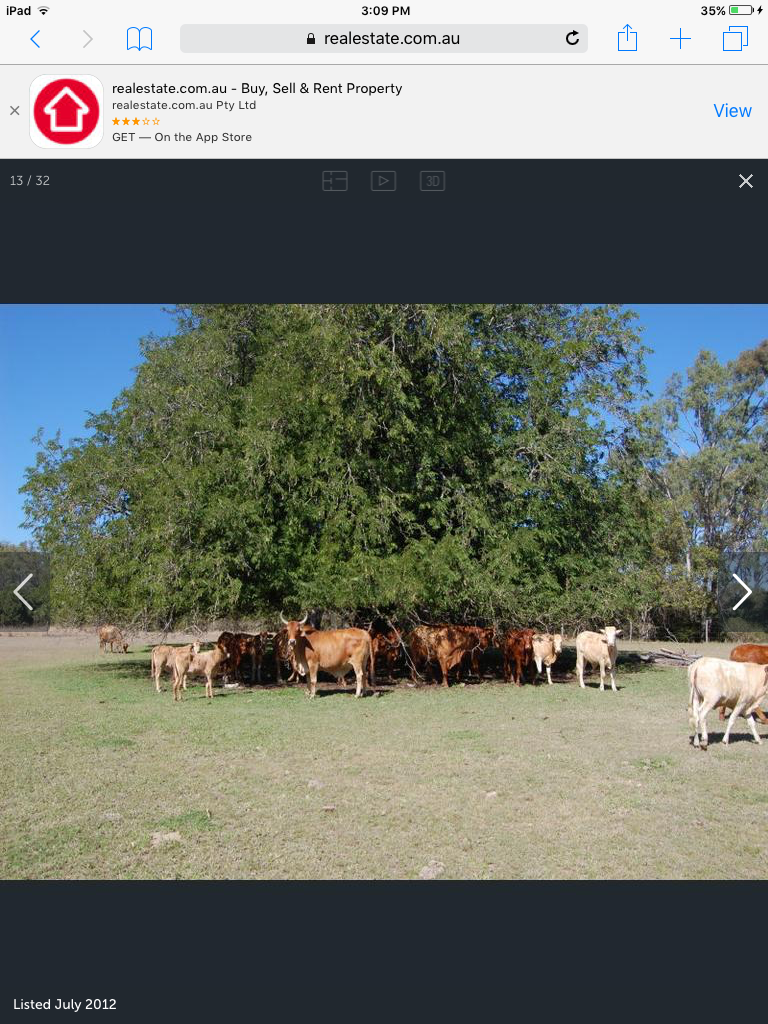Open the 3D tour view
The image size is (768, 1024).
[432, 181]
